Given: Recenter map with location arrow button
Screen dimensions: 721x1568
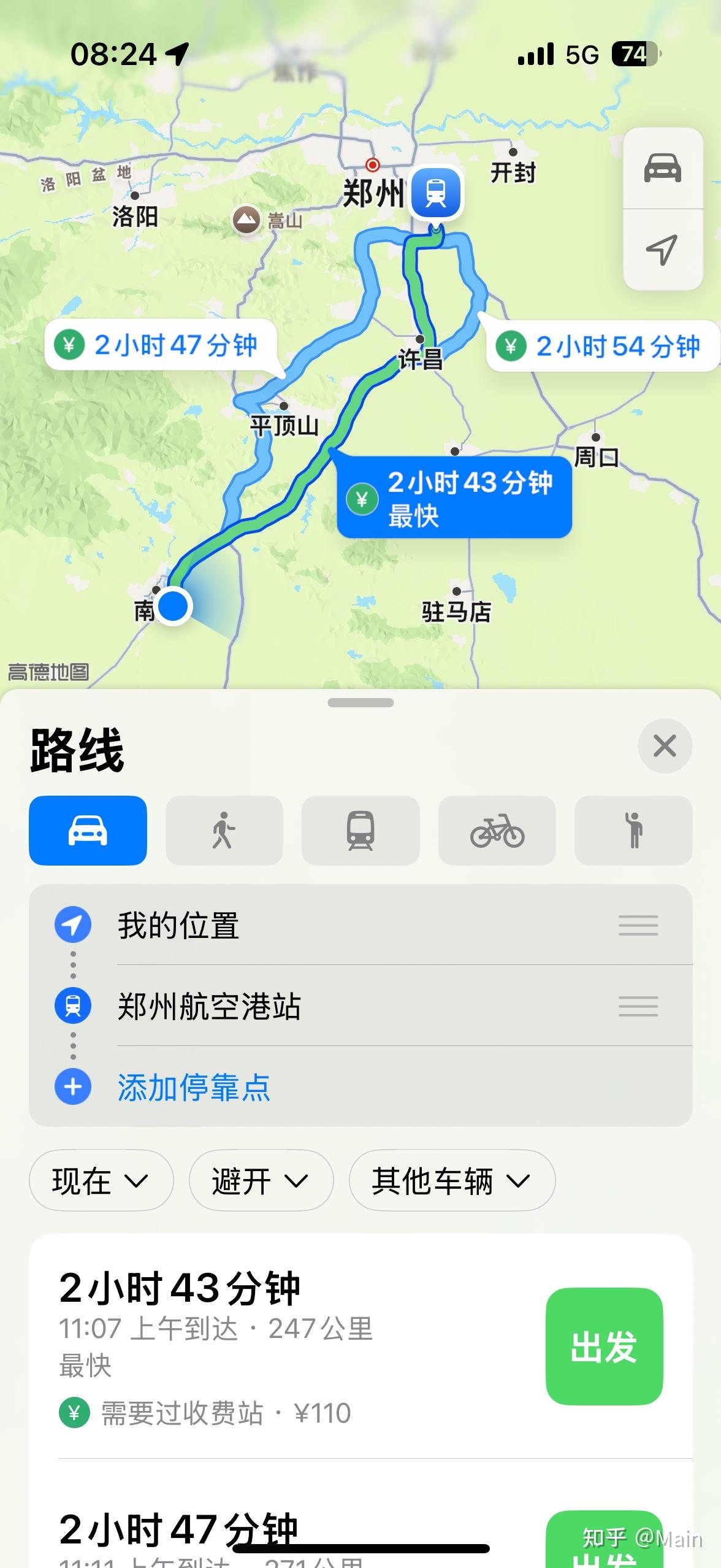Looking at the screenshot, I should [662, 250].
